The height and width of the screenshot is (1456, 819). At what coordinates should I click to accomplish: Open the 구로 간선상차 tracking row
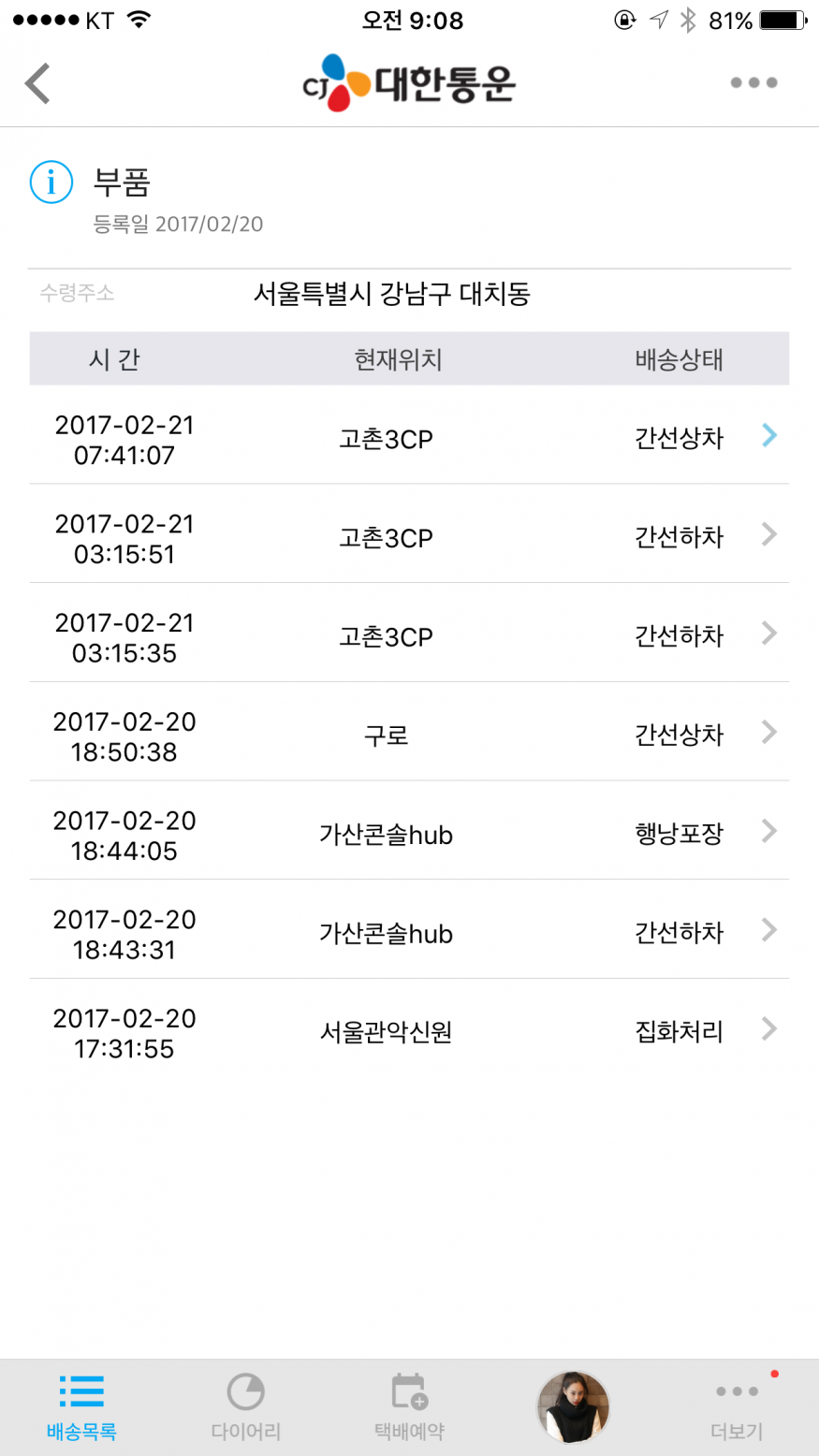[409, 735]
